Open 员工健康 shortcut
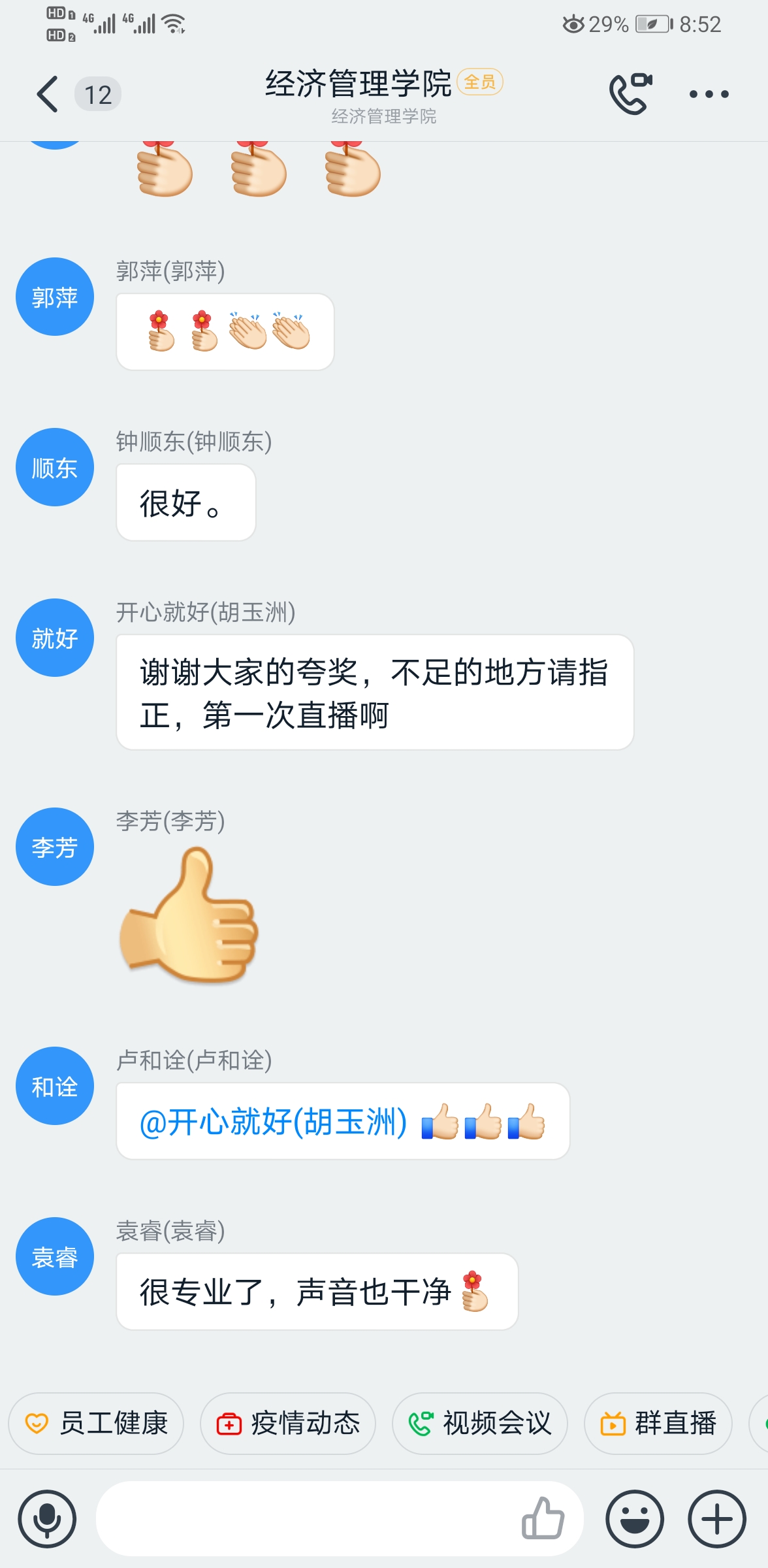This screenshot has width=768, height=1568. click(x=96, y=1424)
